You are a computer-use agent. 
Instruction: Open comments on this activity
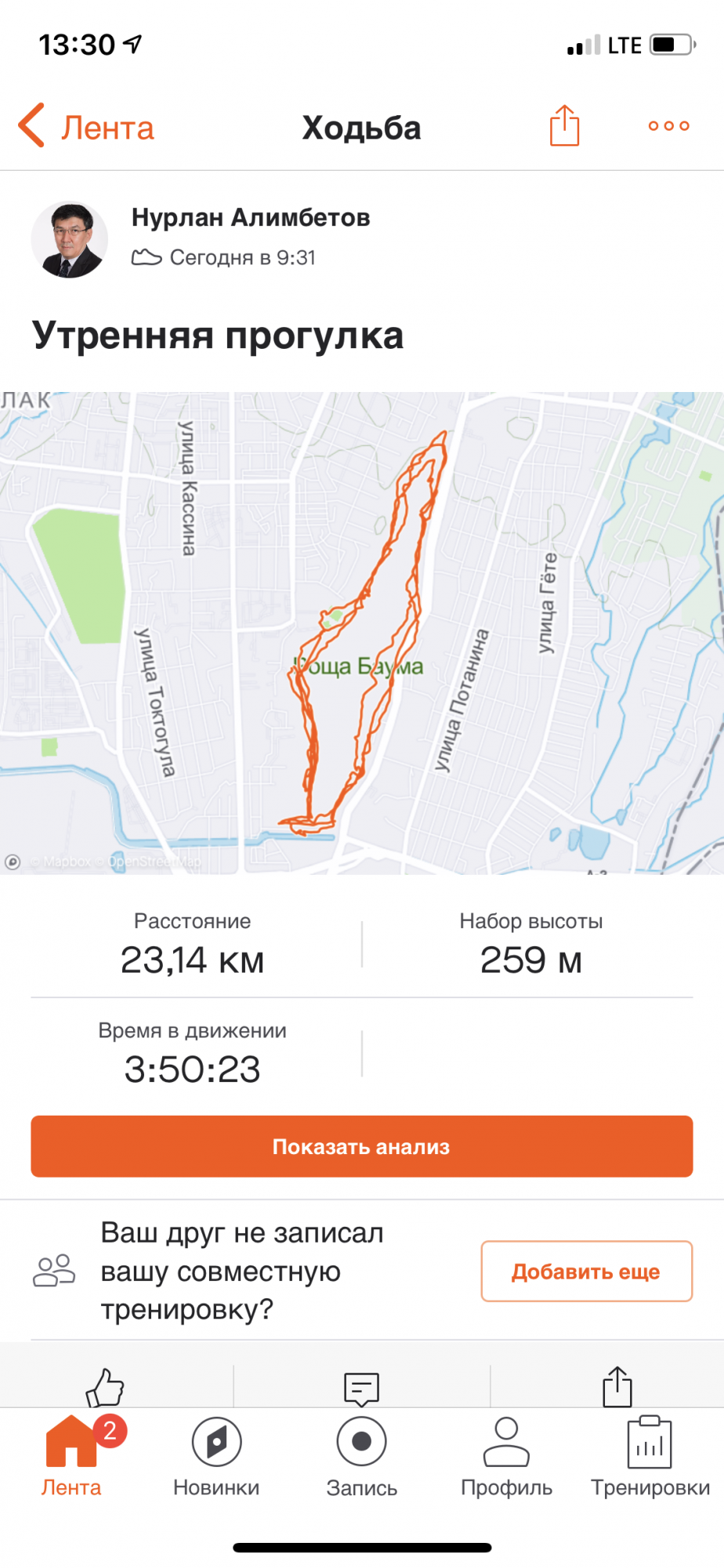point(362,1388)
